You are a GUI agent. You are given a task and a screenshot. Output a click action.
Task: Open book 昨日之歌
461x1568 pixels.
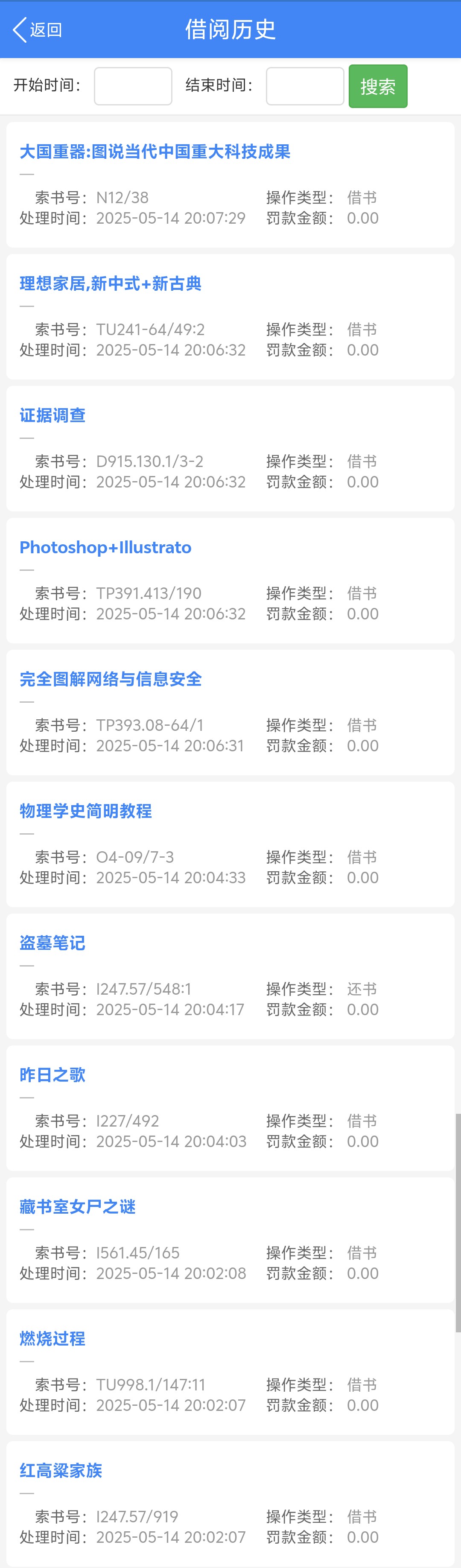click(53, 1075)
